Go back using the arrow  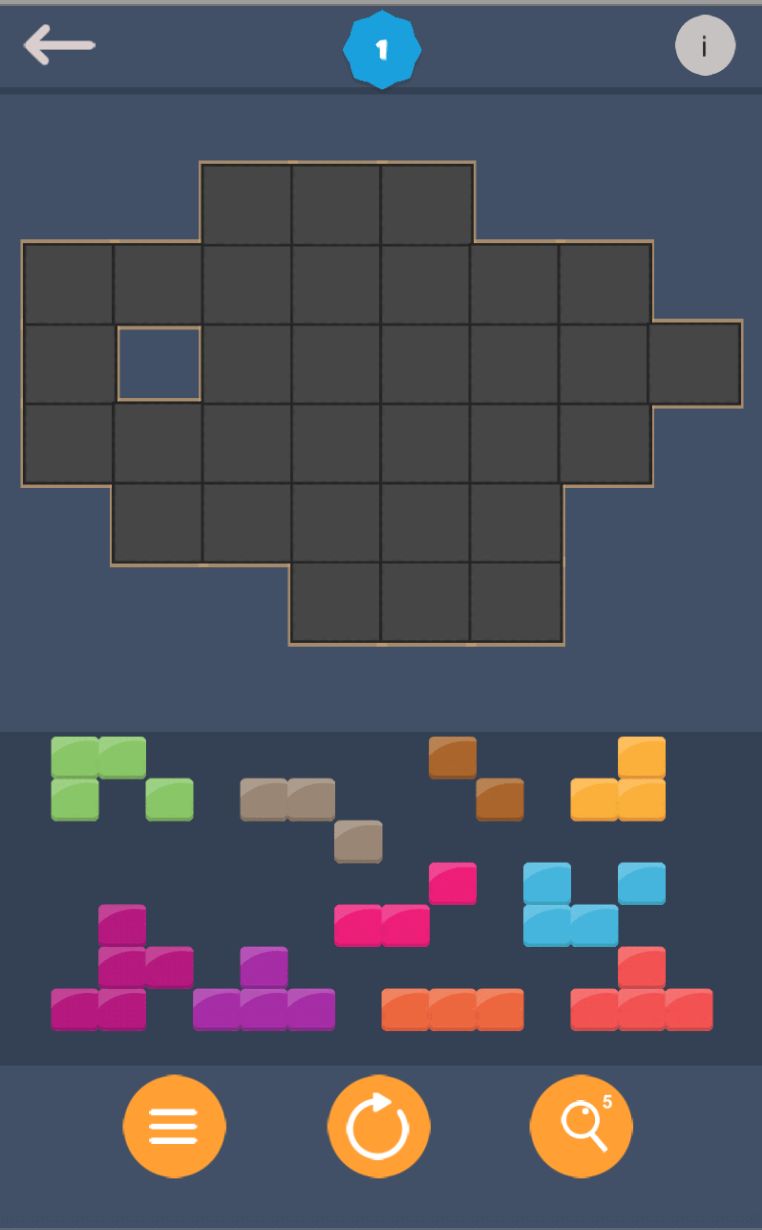(59, 45)
